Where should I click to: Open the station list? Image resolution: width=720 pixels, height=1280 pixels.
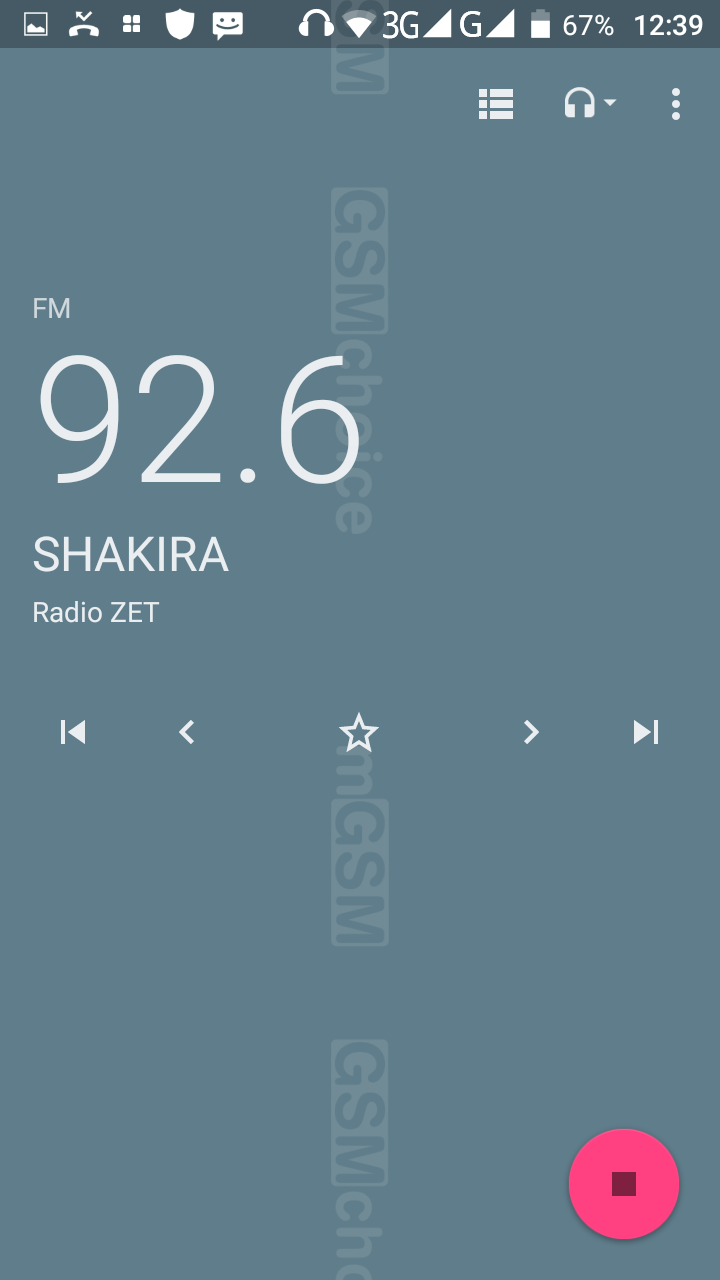pos(496,104)
